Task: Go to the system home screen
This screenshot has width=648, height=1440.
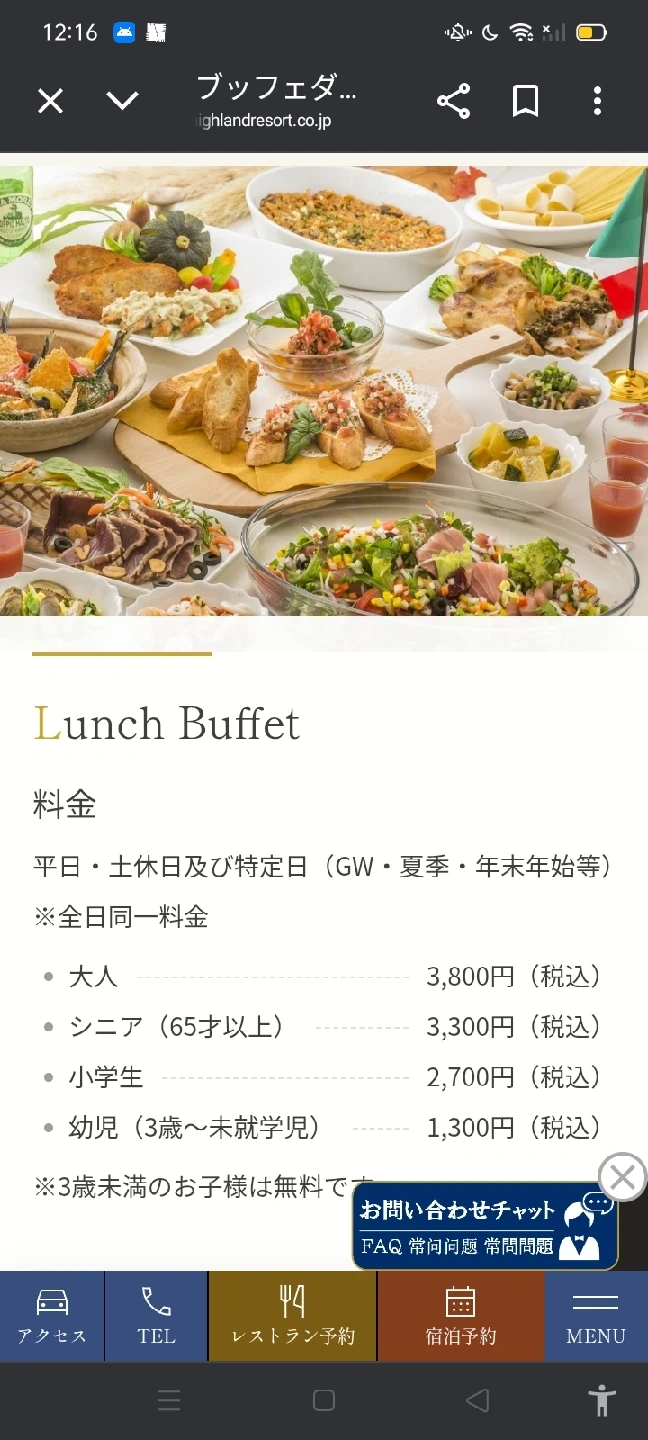Action: 324,1400
